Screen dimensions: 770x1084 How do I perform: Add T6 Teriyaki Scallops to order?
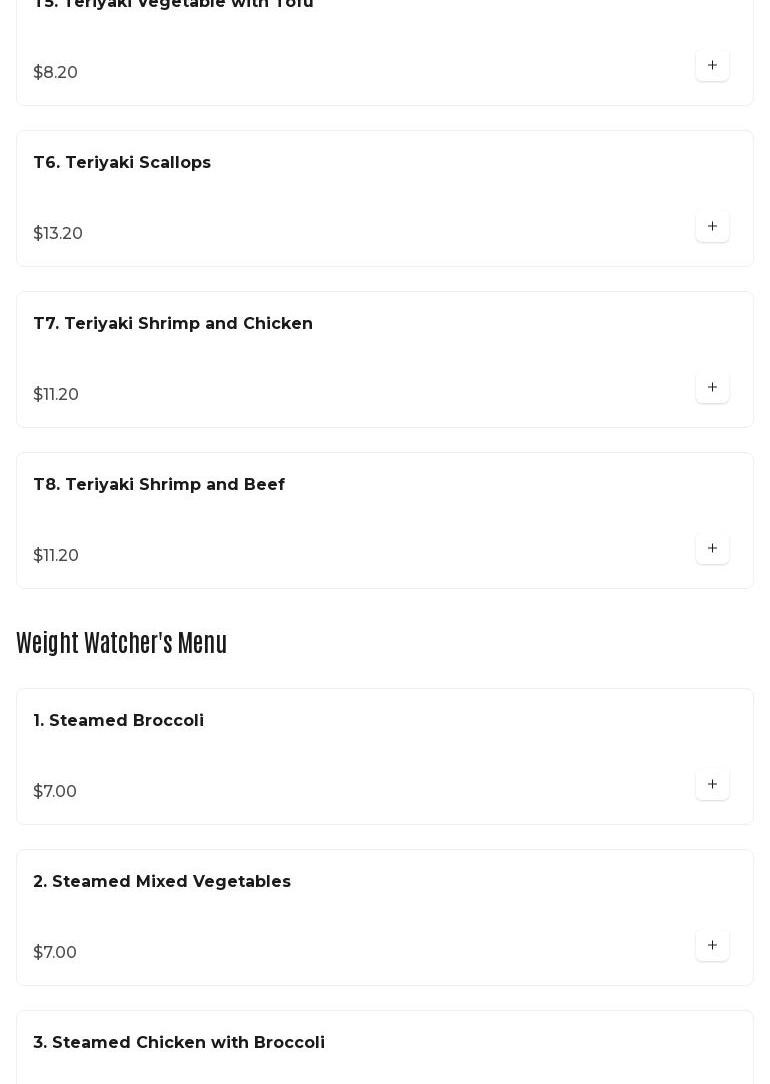pos(712,227)
